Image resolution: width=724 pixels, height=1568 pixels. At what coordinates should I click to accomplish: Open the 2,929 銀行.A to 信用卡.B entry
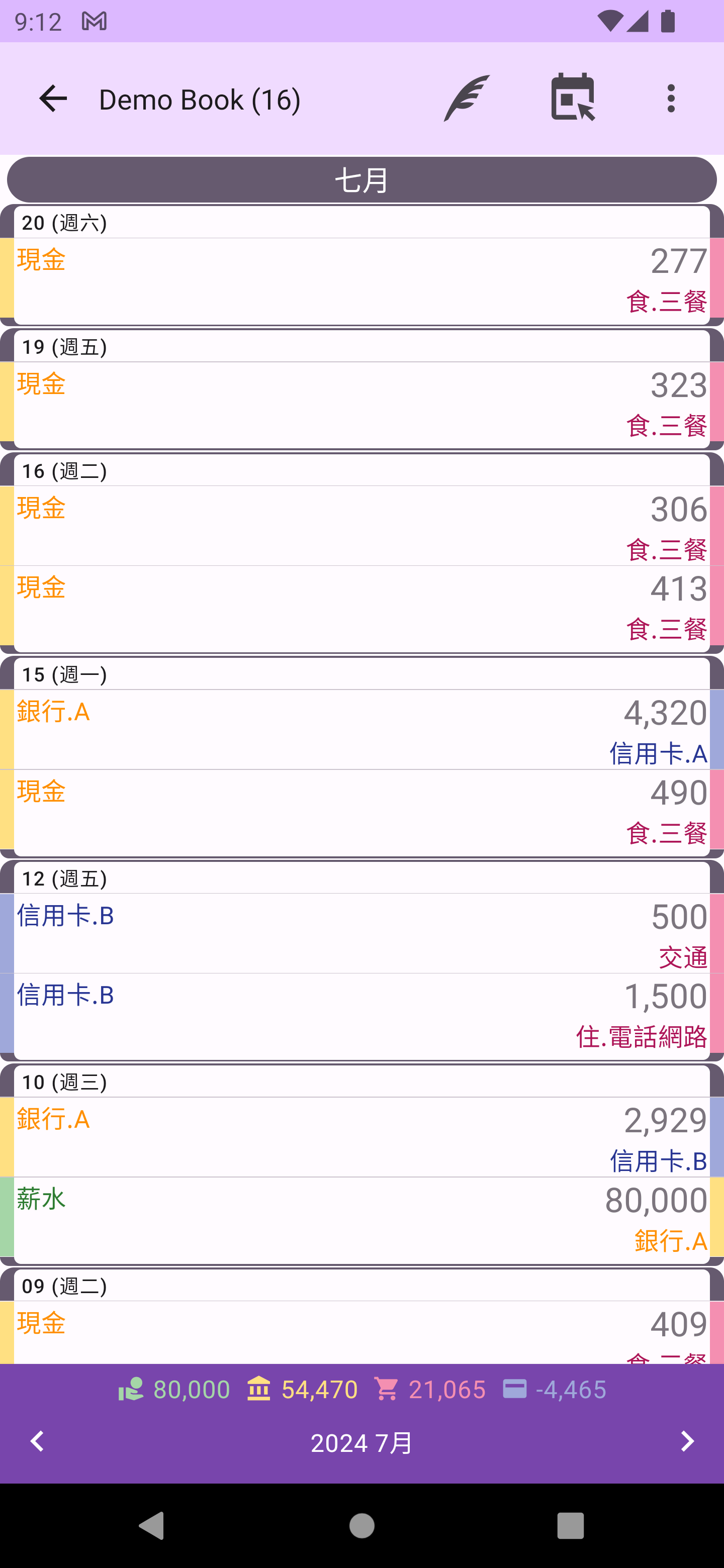pyautogui.click(x=361, y=1137)
